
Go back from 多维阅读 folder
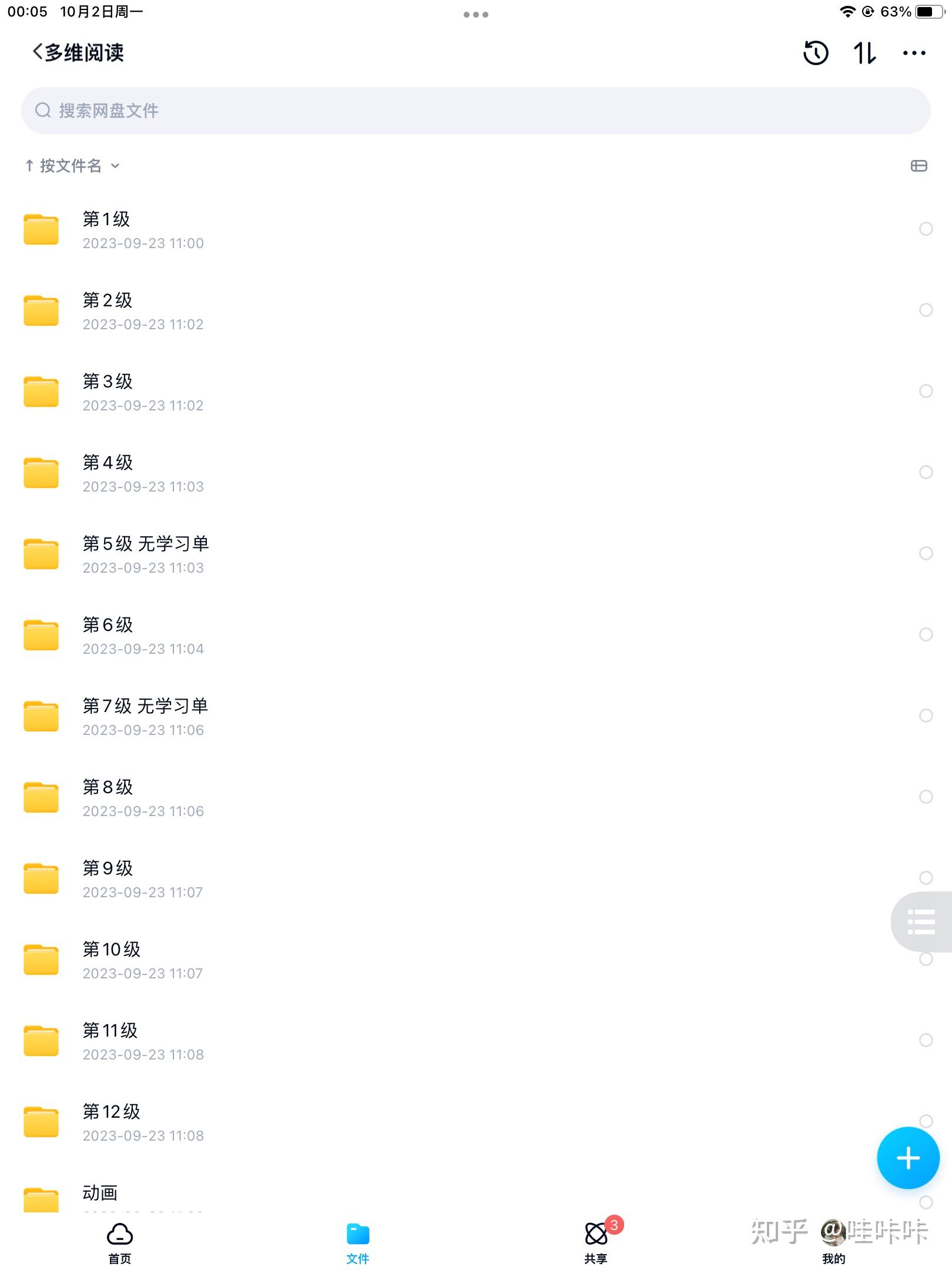click(38, 52)
